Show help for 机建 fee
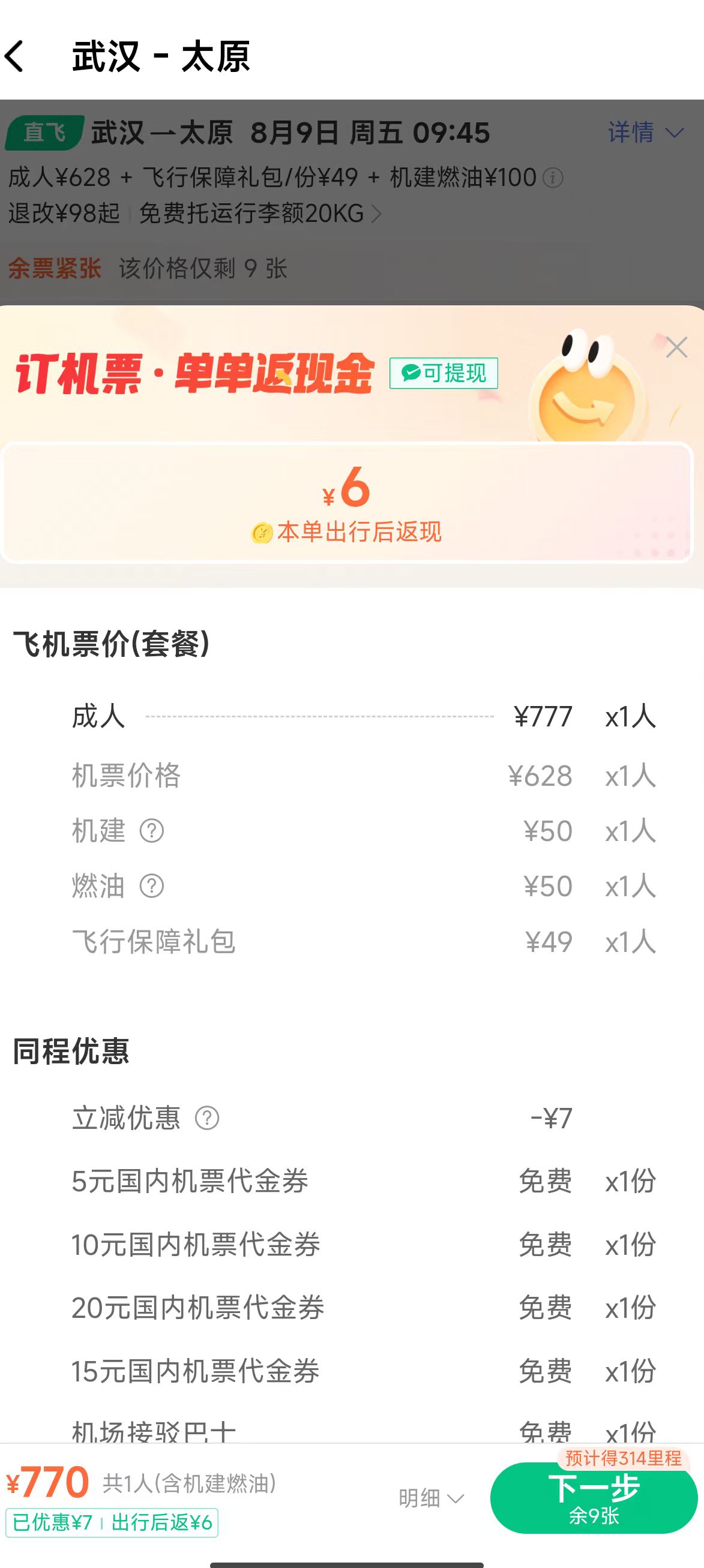 coord(152,831)
